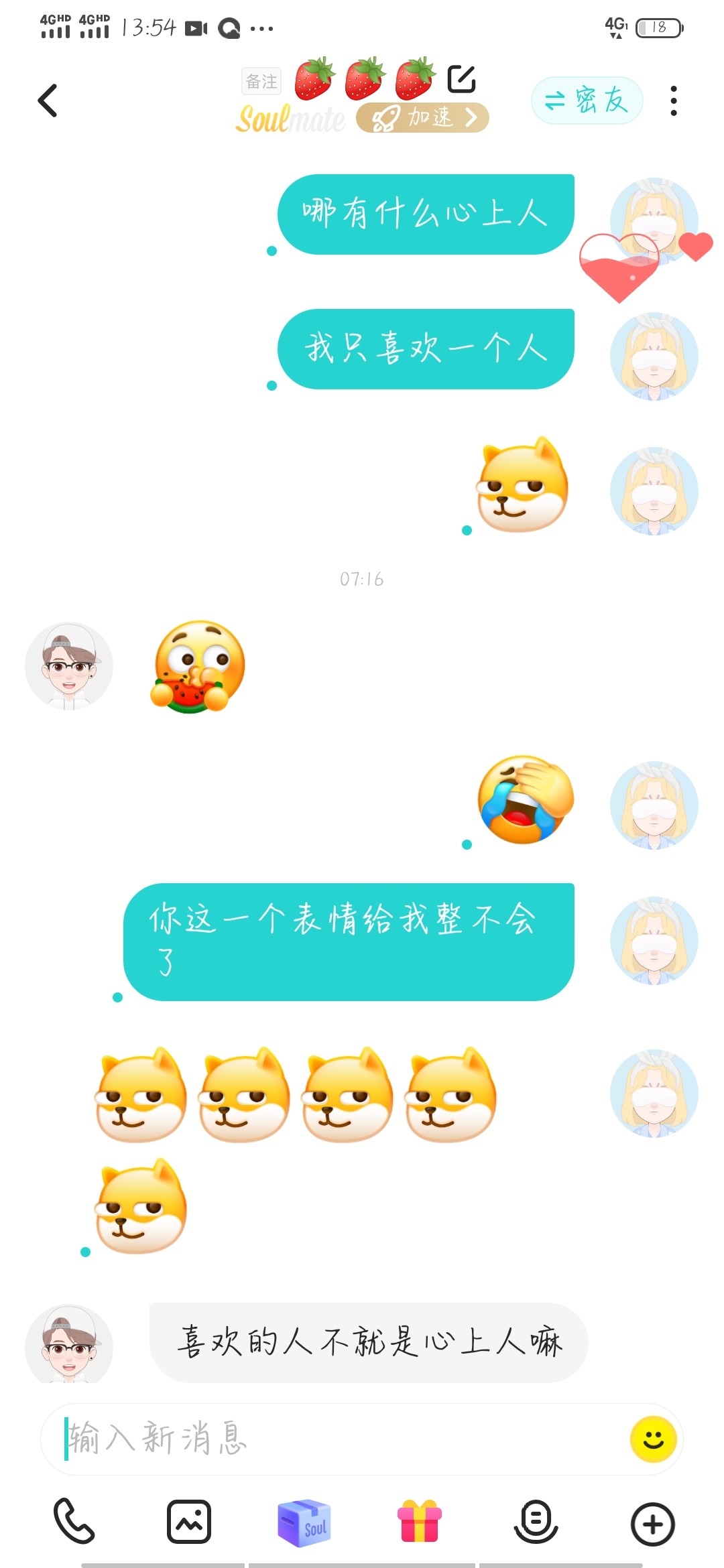The height and width of the screenshot is (1568, 724).
Task: Tap the 输入新消息 message field
Action: (x=335, y=1439)
